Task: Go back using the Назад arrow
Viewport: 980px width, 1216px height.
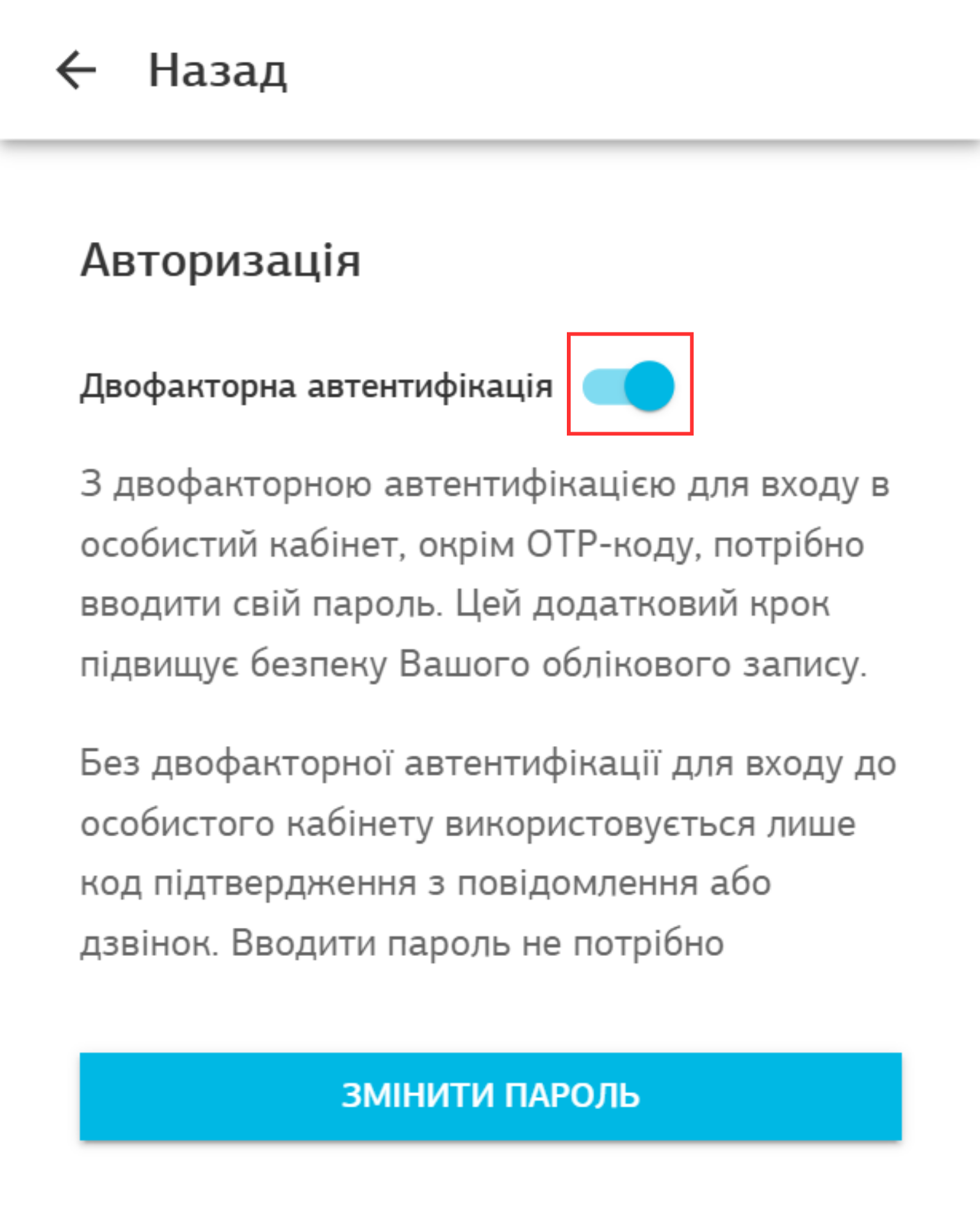Action: (76, 70)
